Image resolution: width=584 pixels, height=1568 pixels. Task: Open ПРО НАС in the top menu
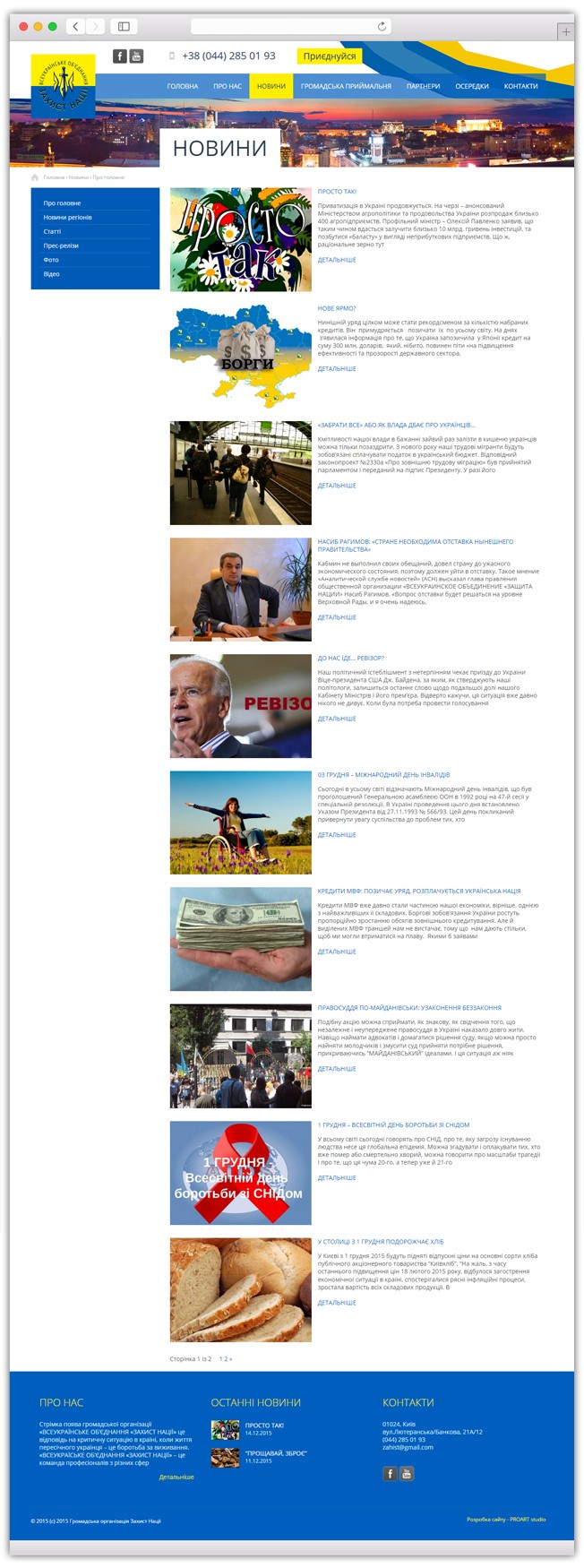pyautogui.click(x=228, y=87)
